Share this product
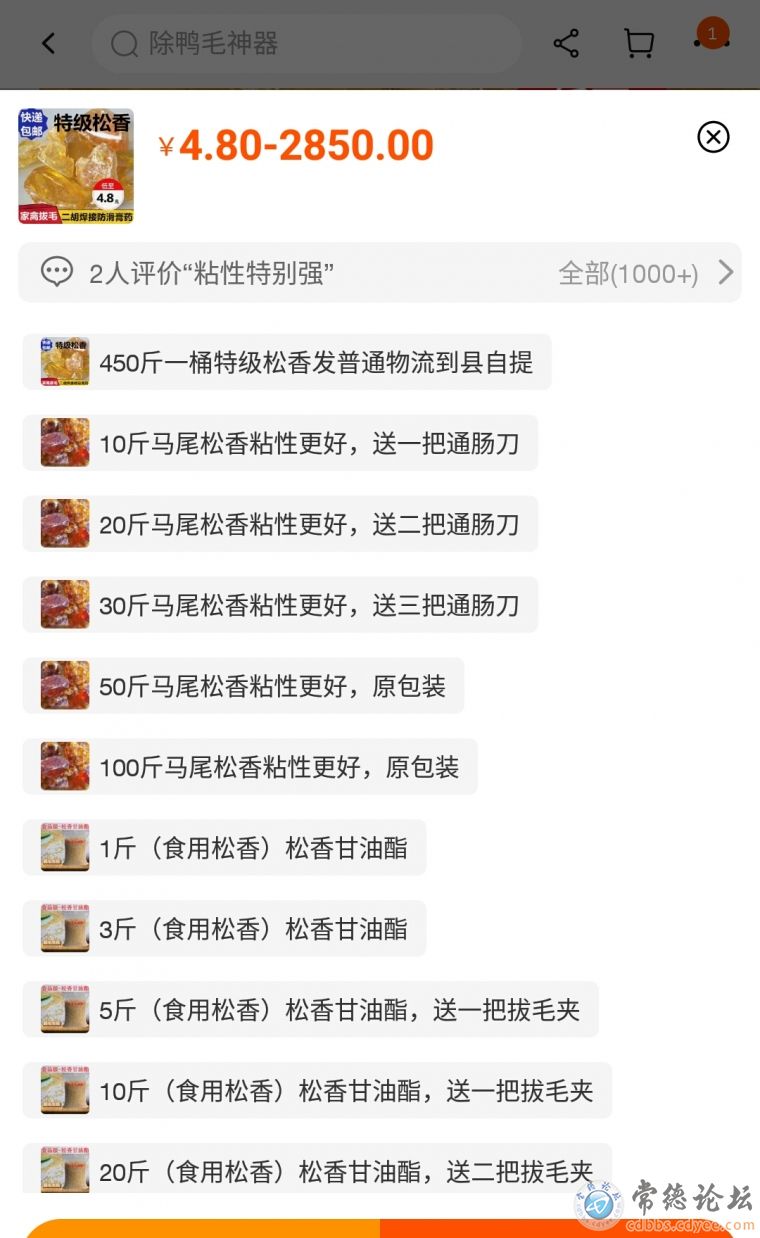Image resolution: width=760 pixels, height=1238 pixels. click(566, 43)
